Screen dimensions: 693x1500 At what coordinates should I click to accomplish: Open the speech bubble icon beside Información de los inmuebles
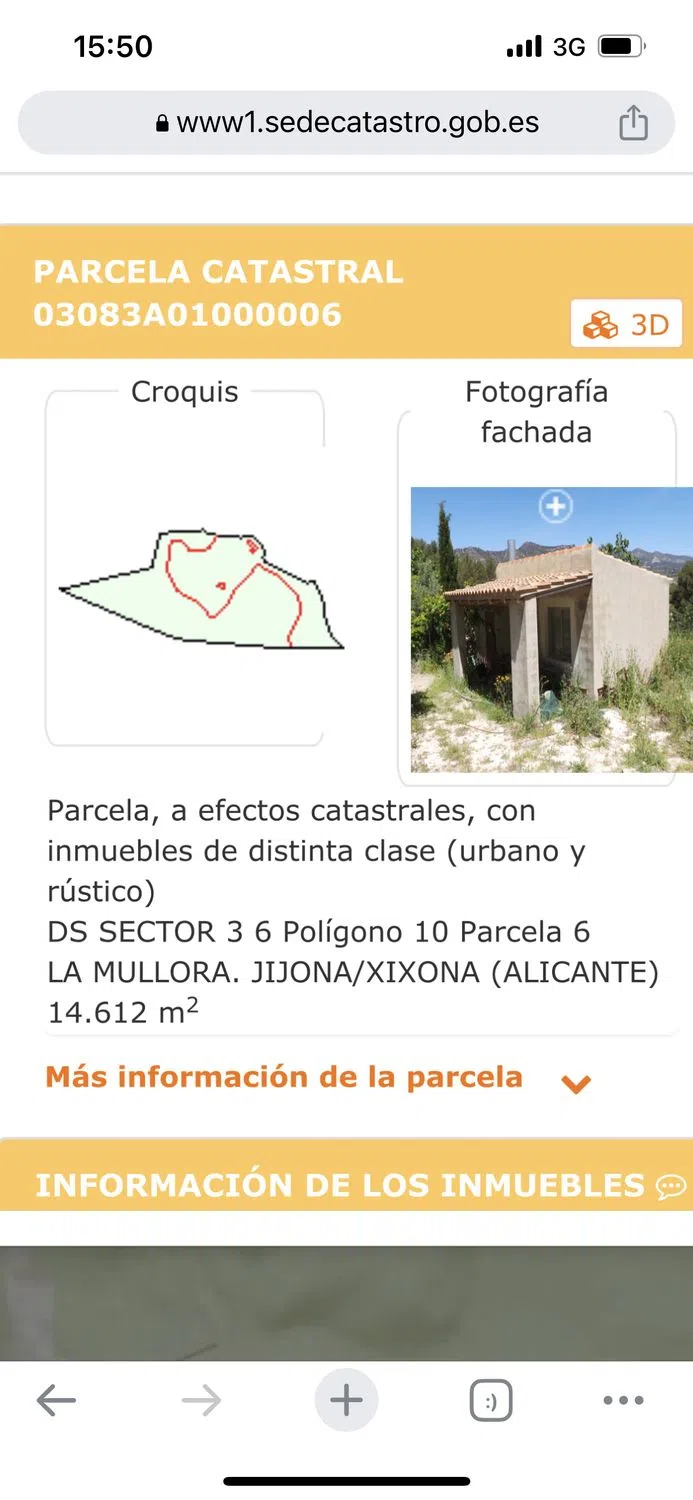[670, 1187]
